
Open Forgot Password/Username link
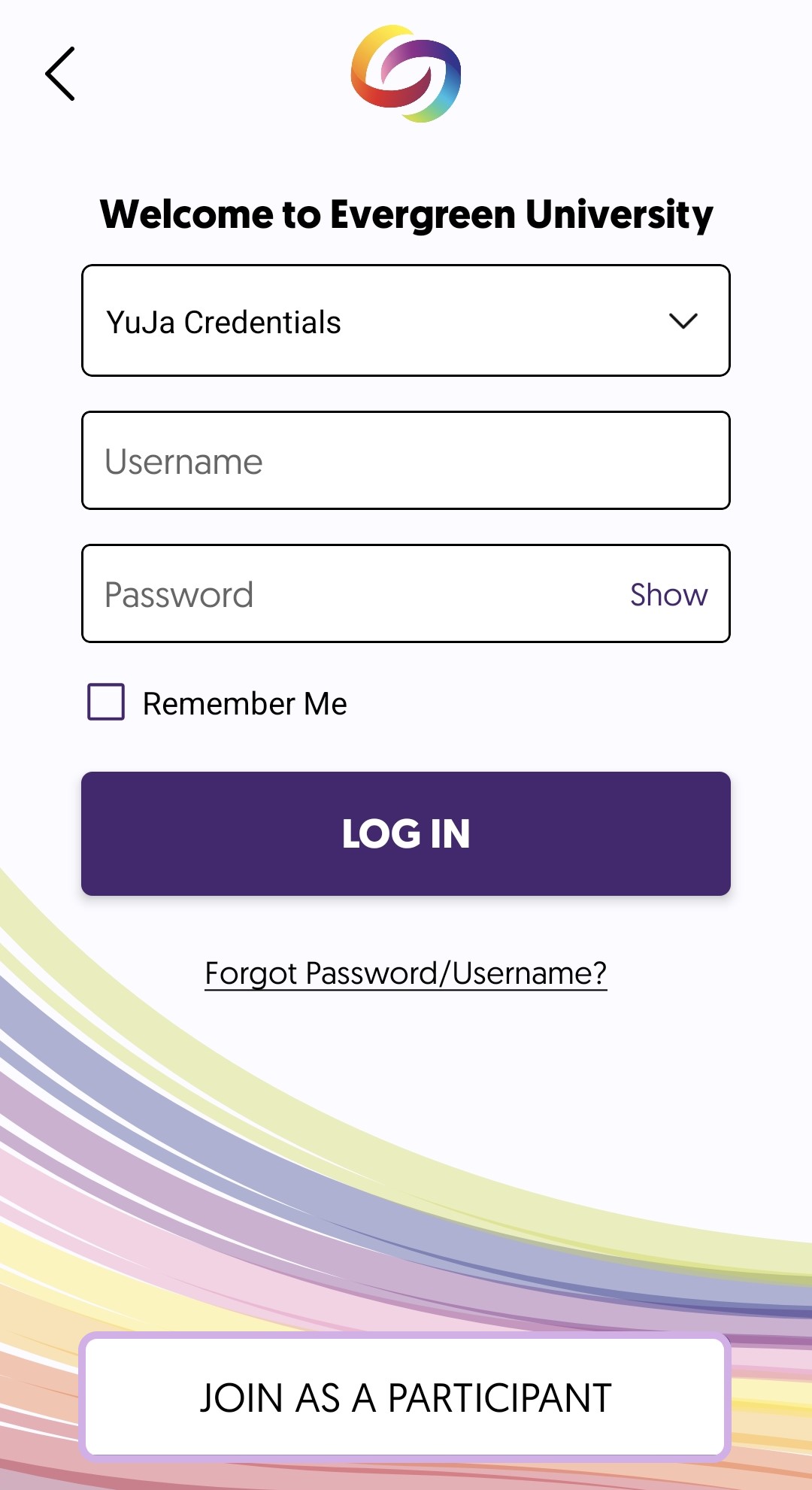tap(405, 973)
